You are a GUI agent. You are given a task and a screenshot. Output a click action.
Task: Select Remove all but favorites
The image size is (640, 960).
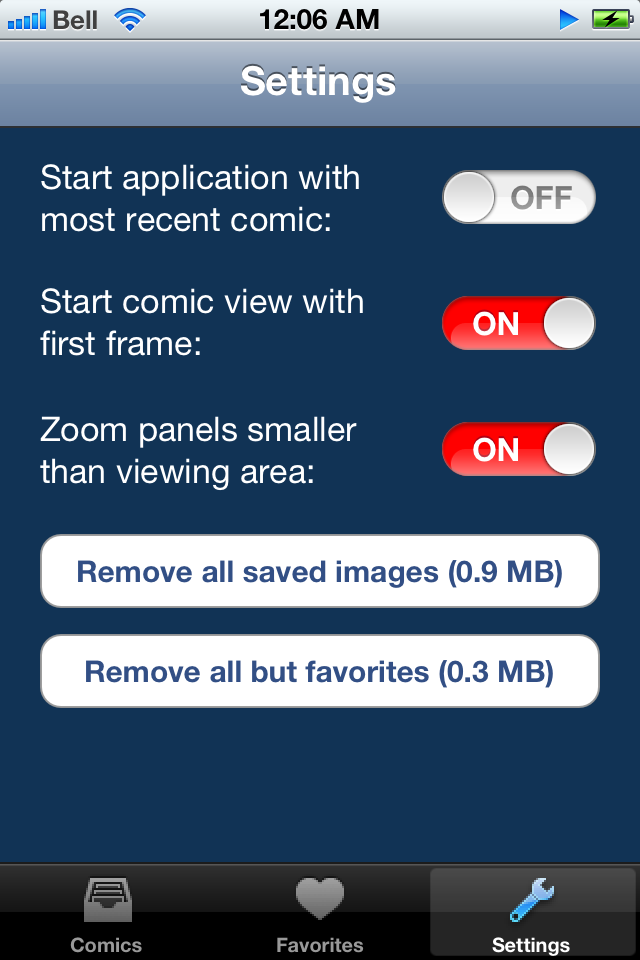(320, 672)
